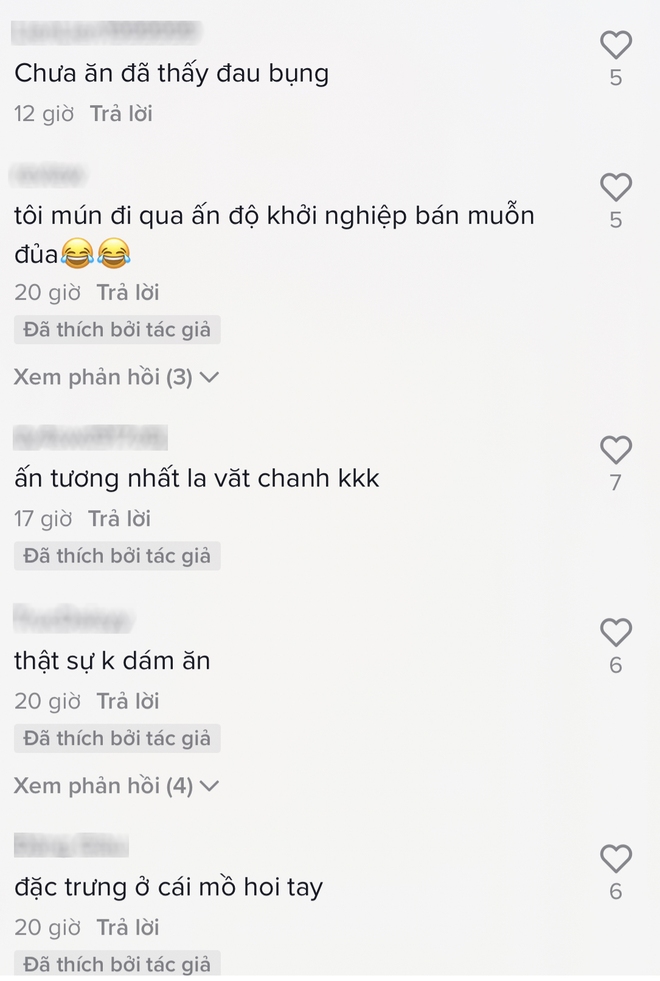Expand "Xem phản hồi (4)" replies

(x=116, y=786)
